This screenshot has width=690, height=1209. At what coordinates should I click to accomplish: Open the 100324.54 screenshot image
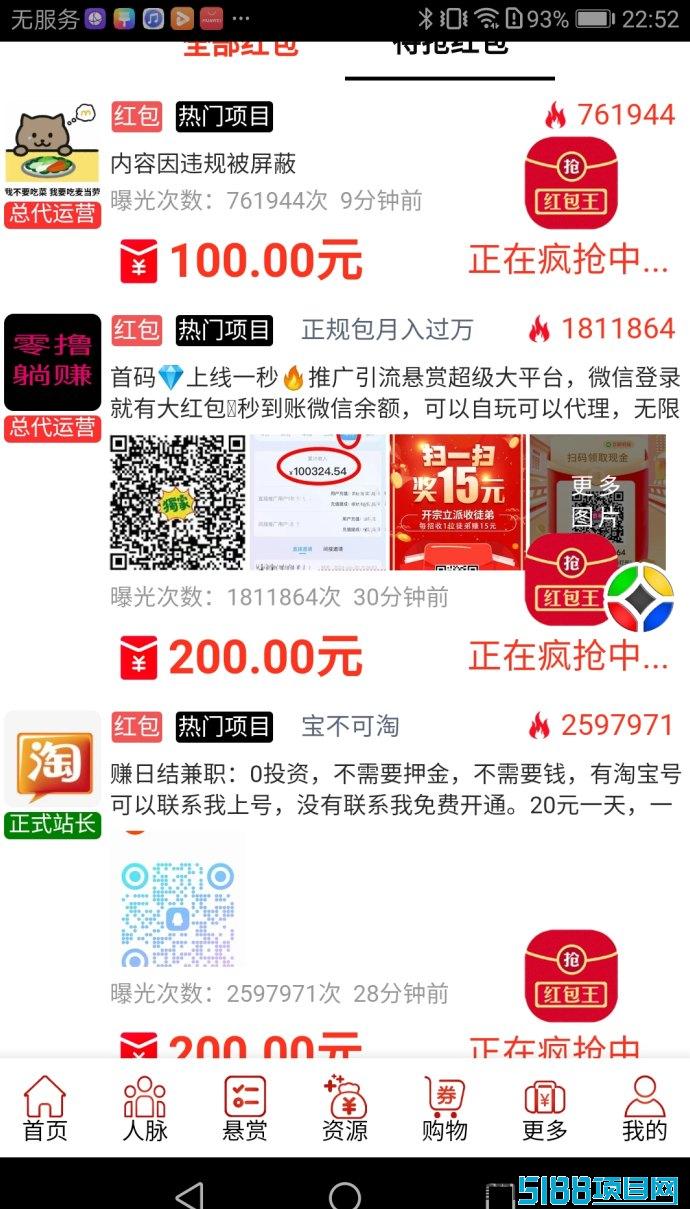click(317, 502)
